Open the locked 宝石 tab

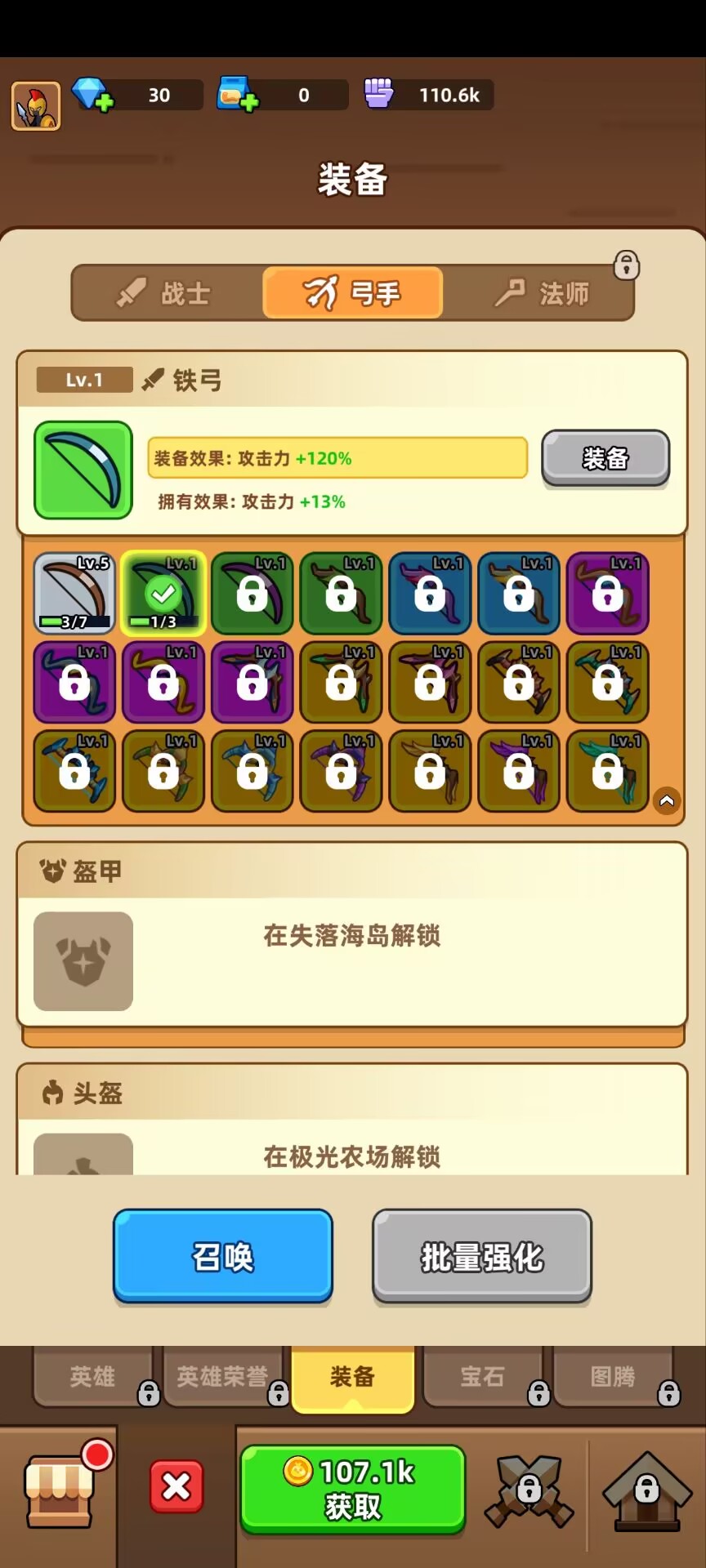(483, 1377)
